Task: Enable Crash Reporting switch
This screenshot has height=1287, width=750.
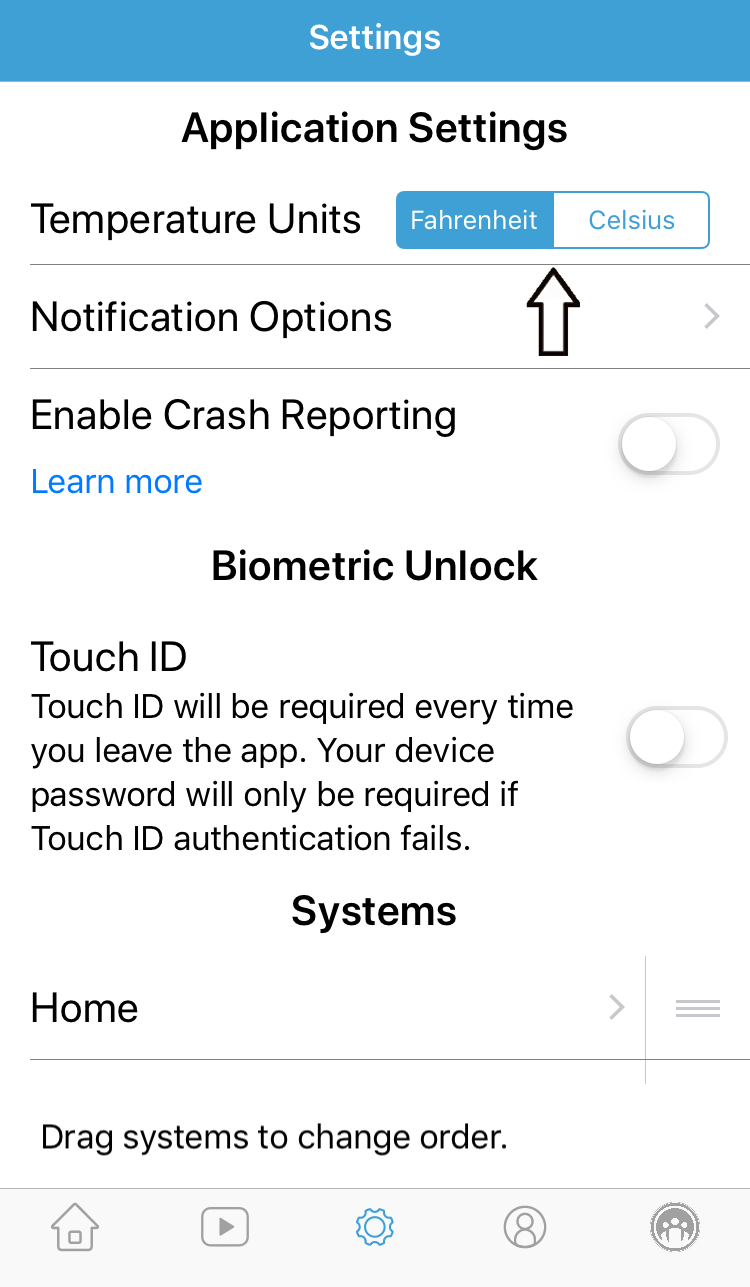Action: pyautogui.click(x=669, y=444)
